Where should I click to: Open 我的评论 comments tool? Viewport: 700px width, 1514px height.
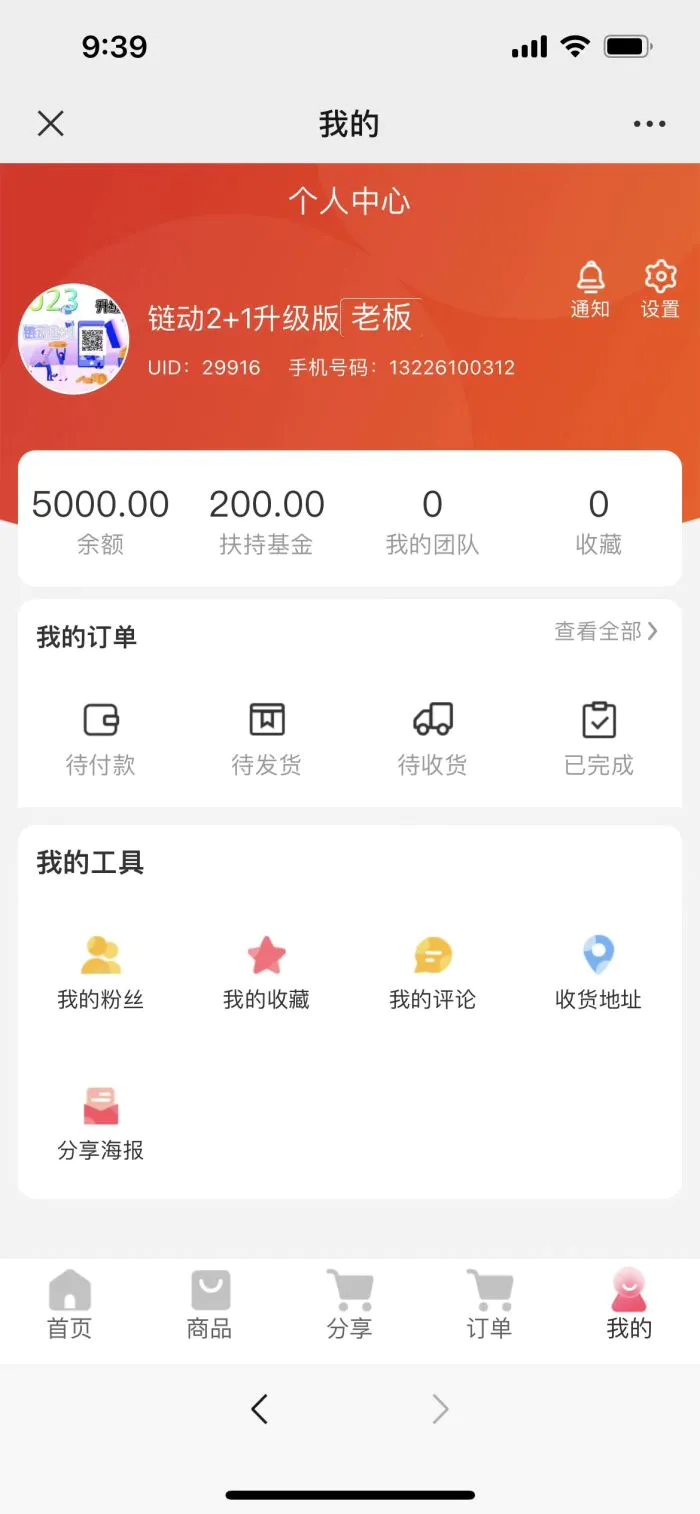432,972
